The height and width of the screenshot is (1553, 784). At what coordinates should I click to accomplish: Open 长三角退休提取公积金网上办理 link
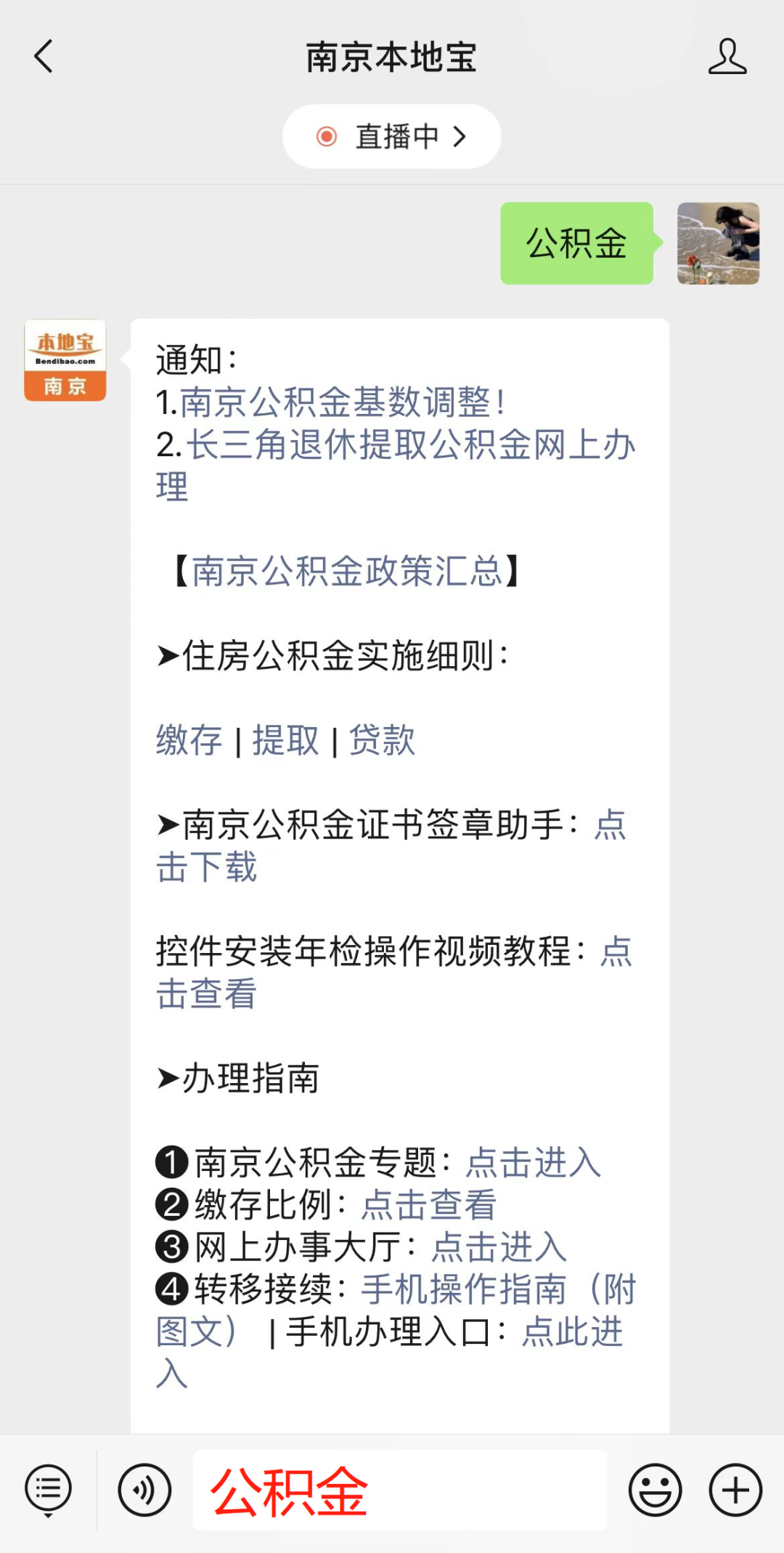coord(412,447)
